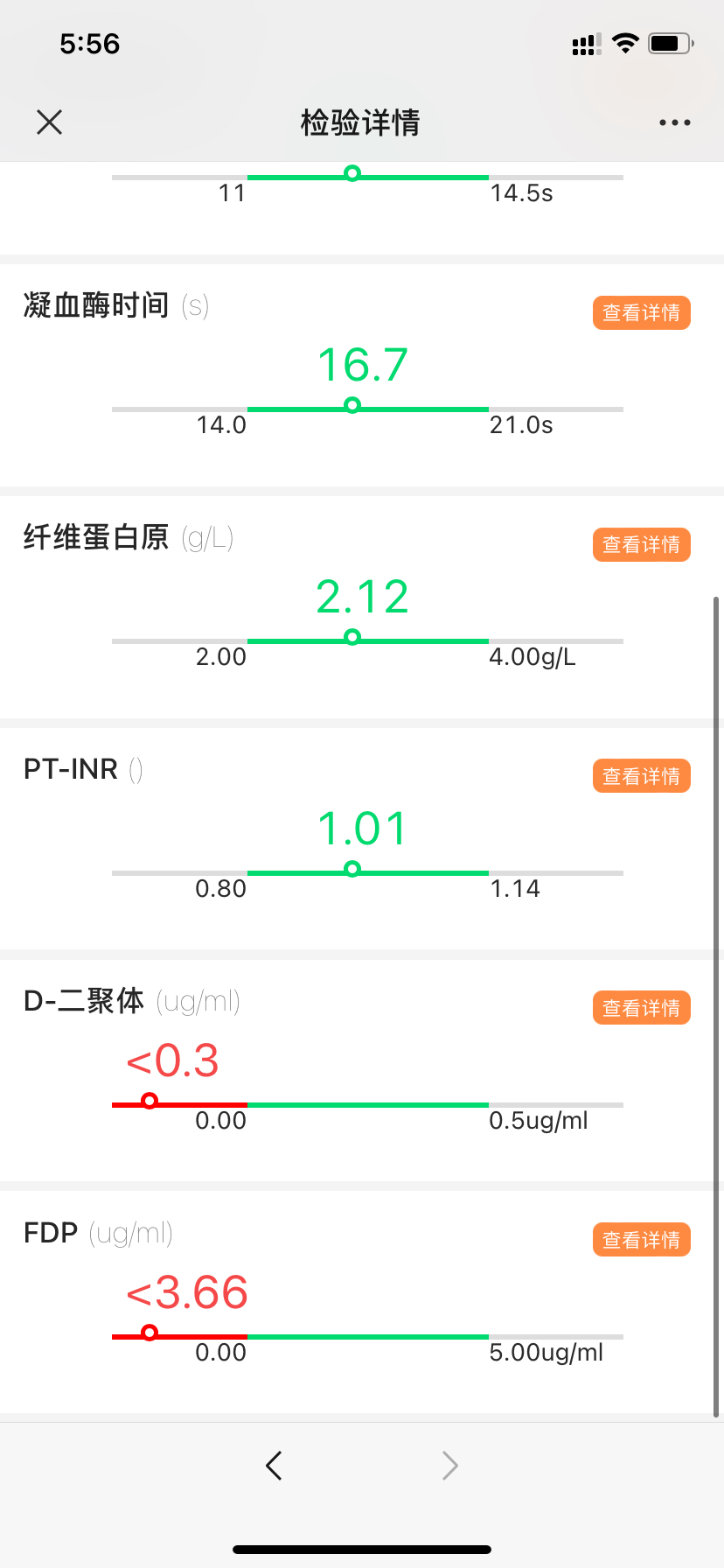Open the three-dot more options menu
The width and height of the screenshot is (724, 1568).
tap(675, 122)
